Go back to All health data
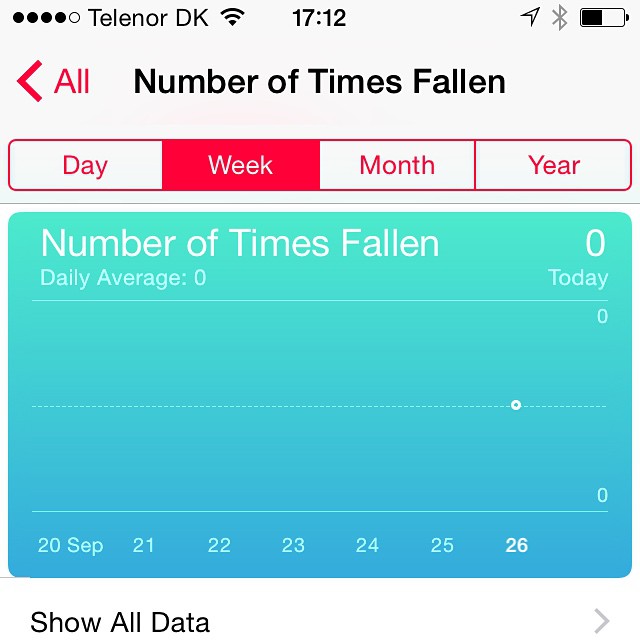 tap(55, 81)
